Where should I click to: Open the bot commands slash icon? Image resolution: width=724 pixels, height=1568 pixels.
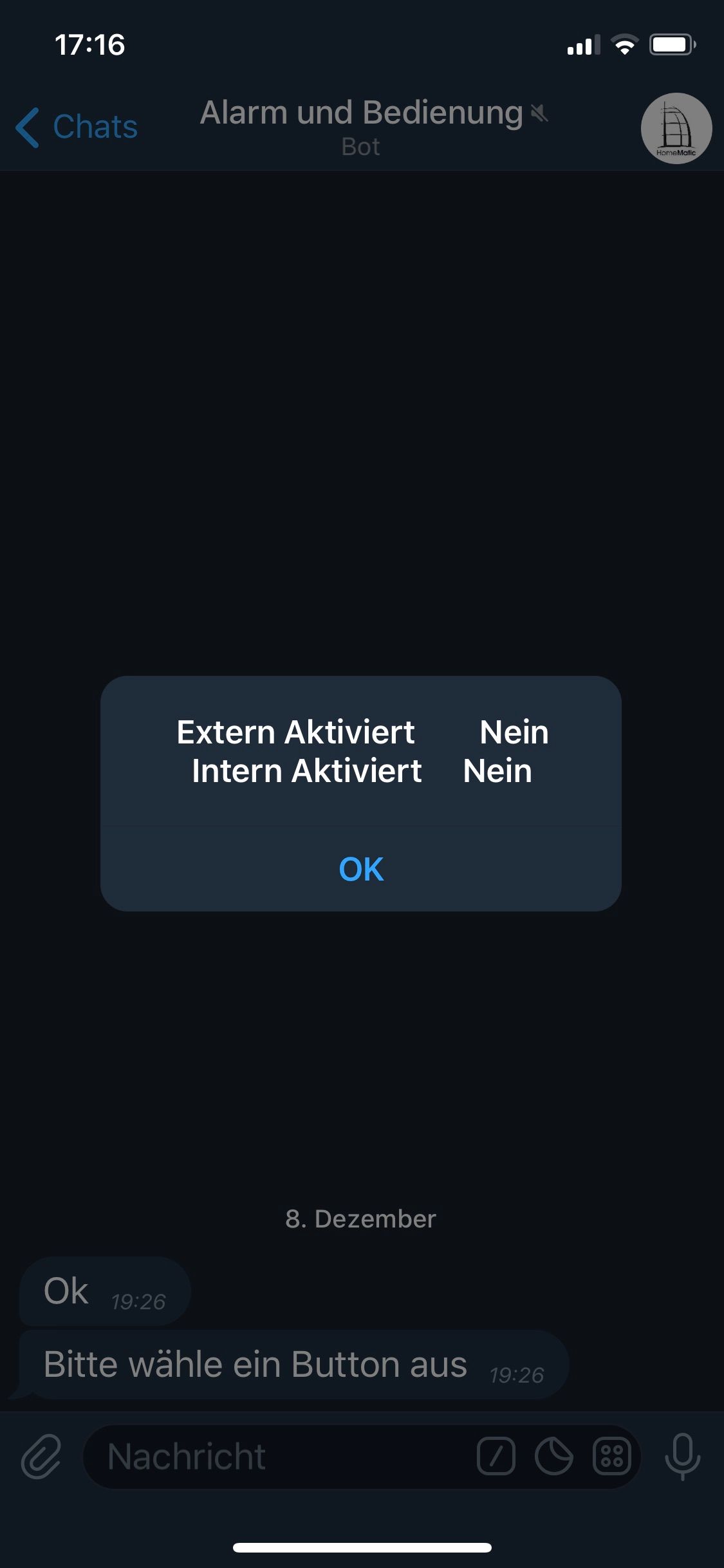coord(496,1456)
